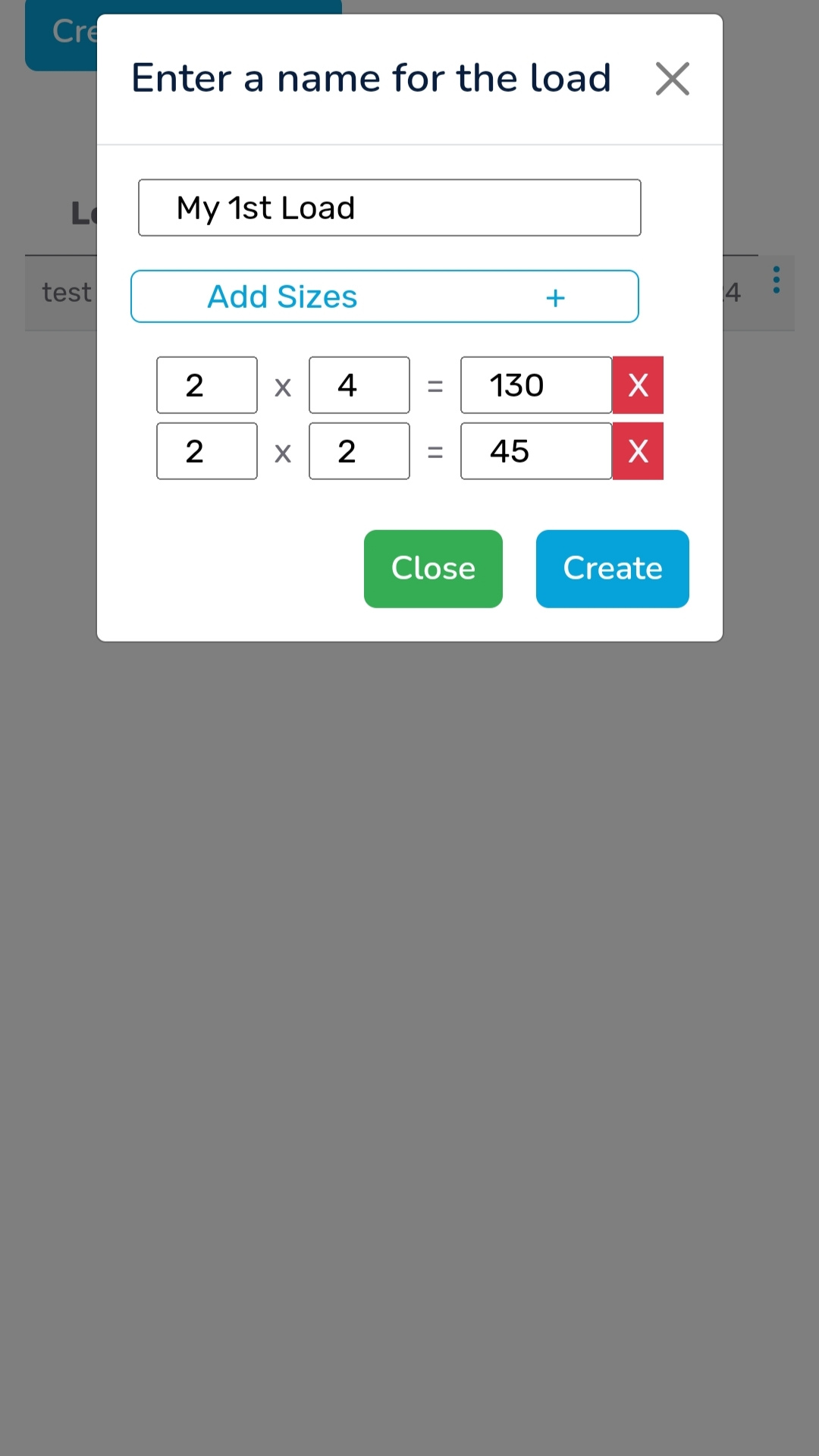Change the quantity field showing 130
The image size is (819, 1456).
point(535,385)
